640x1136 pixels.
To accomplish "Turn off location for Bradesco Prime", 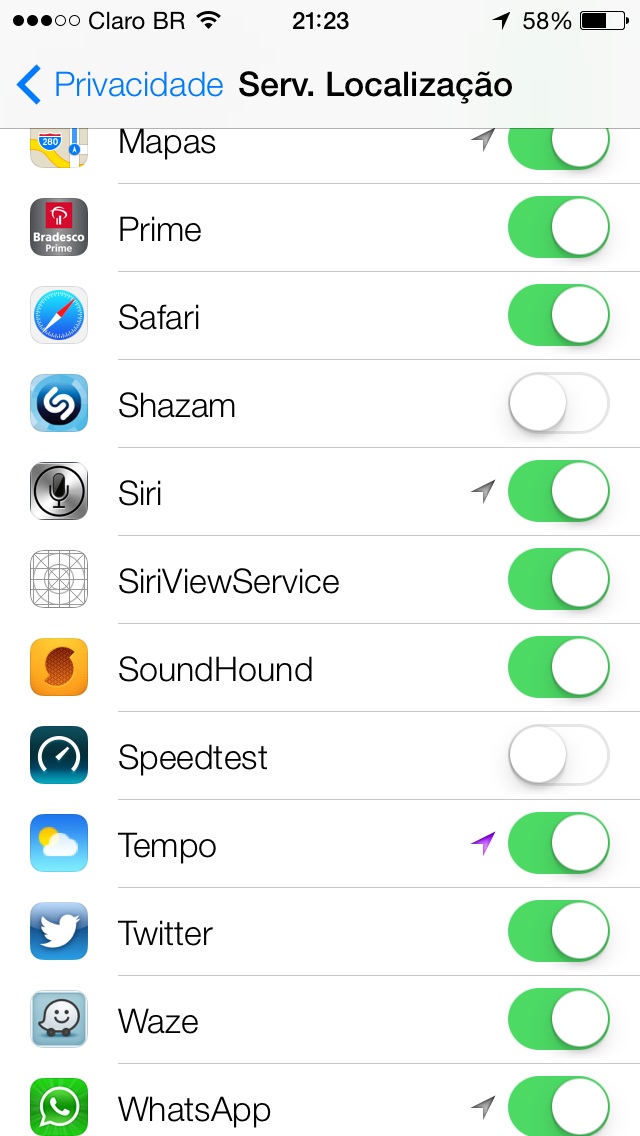I will click(559, 227).
